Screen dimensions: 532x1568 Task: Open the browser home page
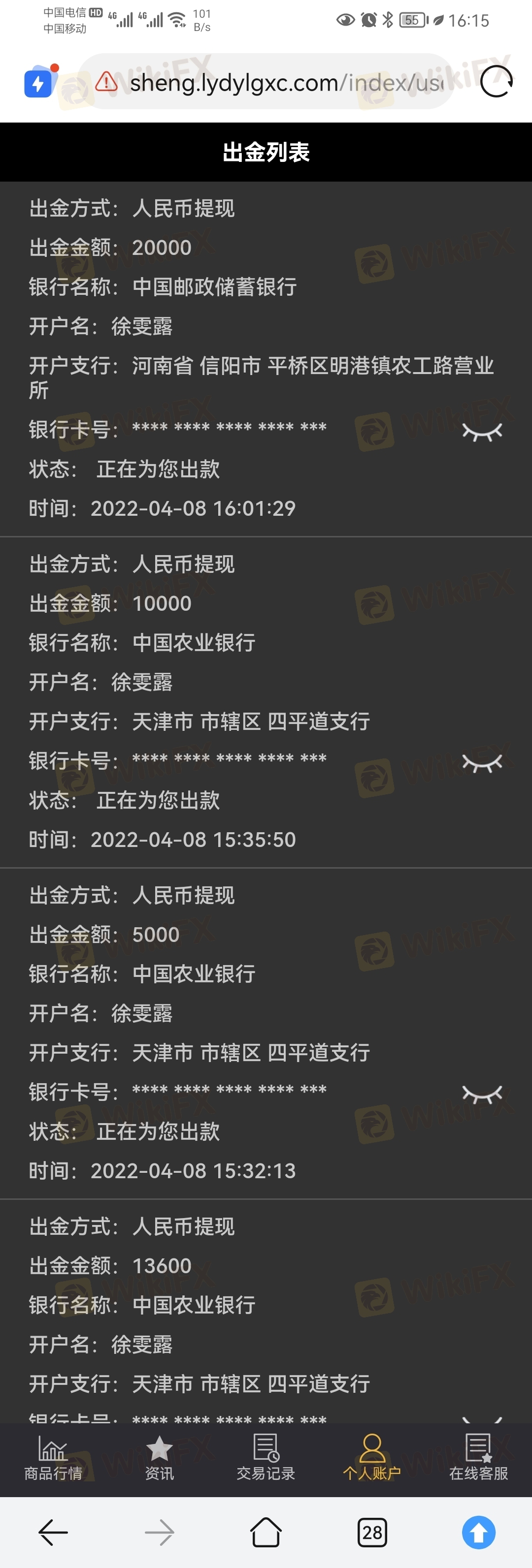[266, 1532]
